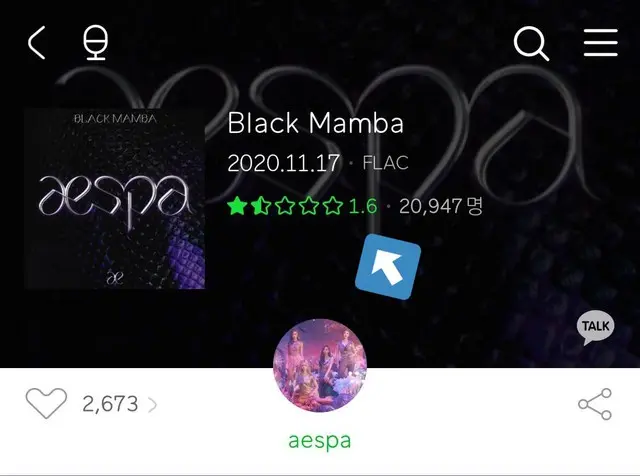Share this album
The width and height of the screenshot is (640, 476).
click(595, 405)
